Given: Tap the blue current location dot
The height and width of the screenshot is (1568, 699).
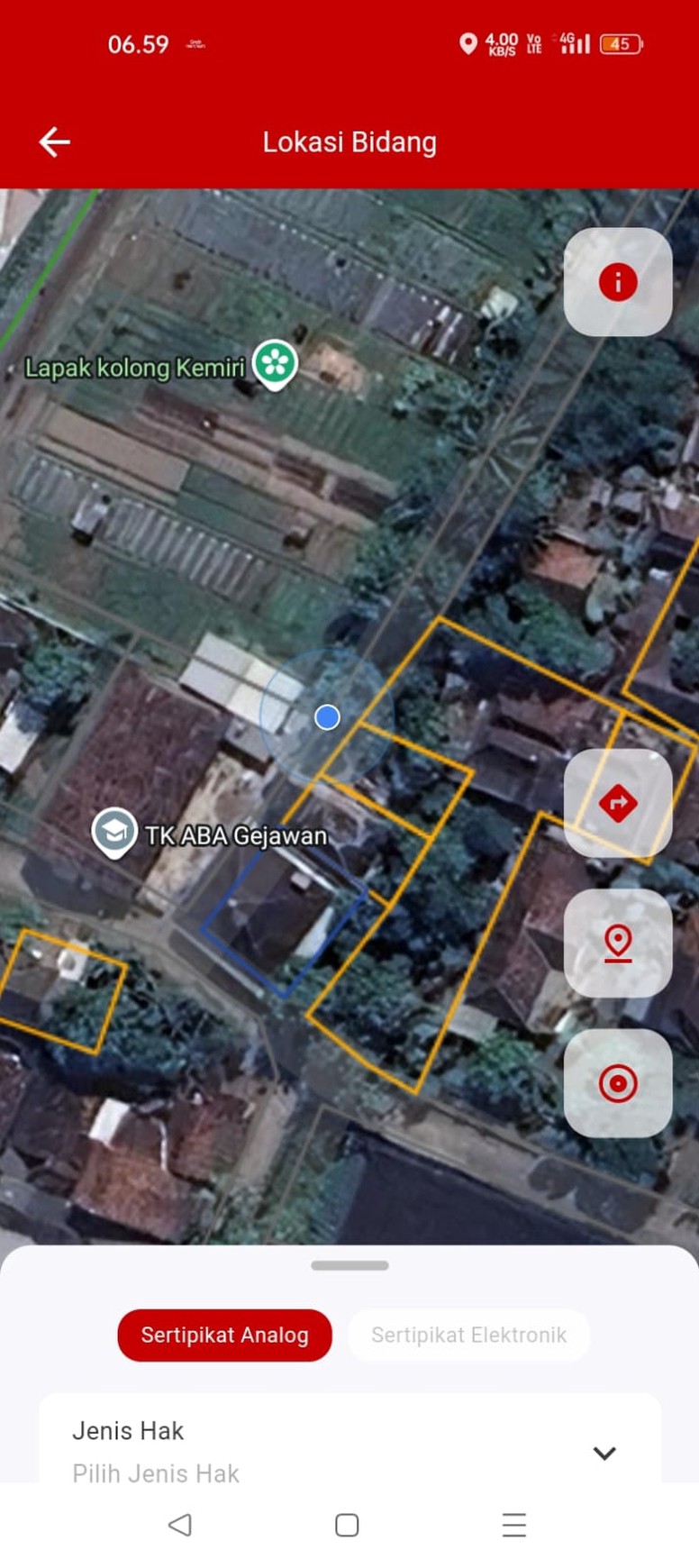Looking at the screenshot, I should [x=326, y=716].
